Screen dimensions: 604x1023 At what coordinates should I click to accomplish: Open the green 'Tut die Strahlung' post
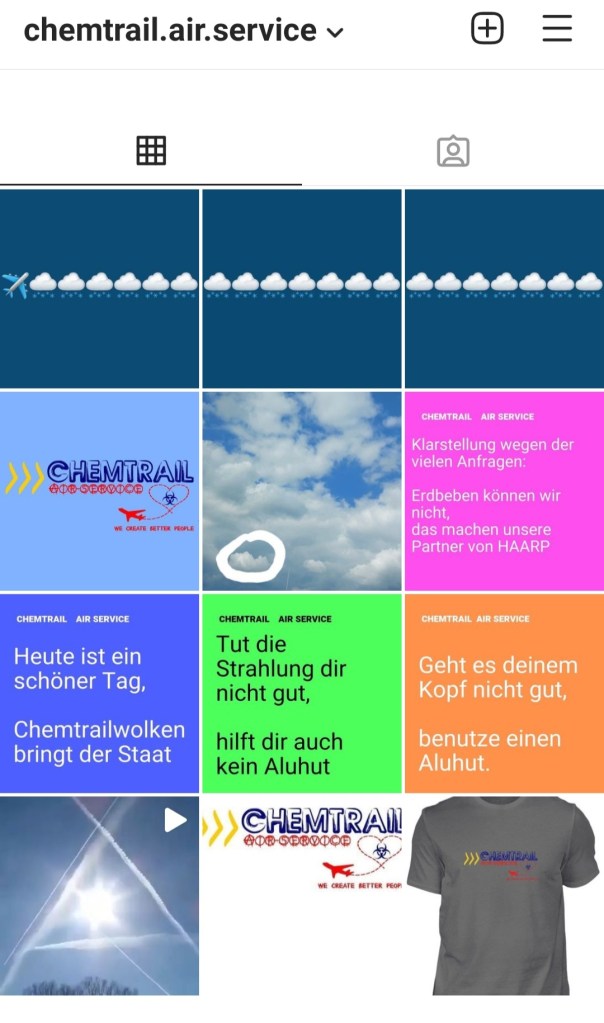coord(301,693)
